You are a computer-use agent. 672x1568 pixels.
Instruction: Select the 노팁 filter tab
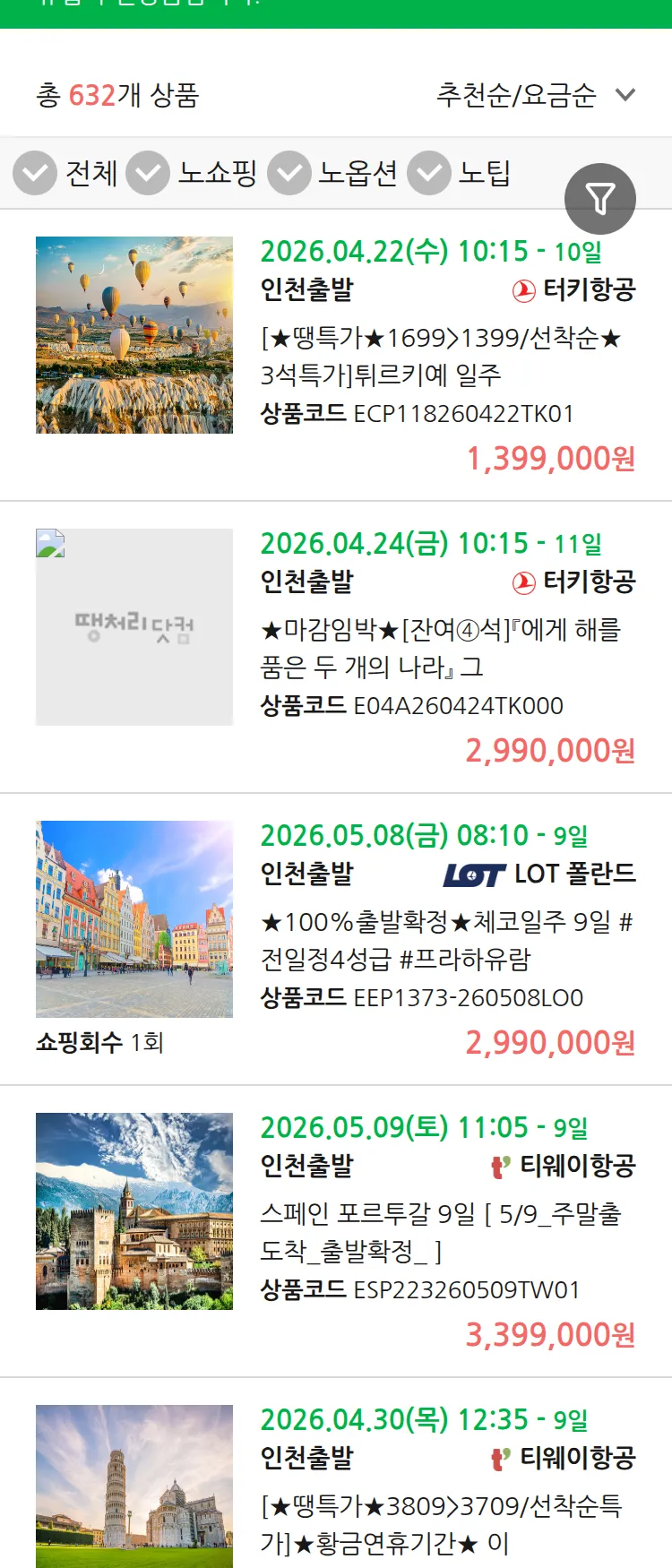coord(485,173)
